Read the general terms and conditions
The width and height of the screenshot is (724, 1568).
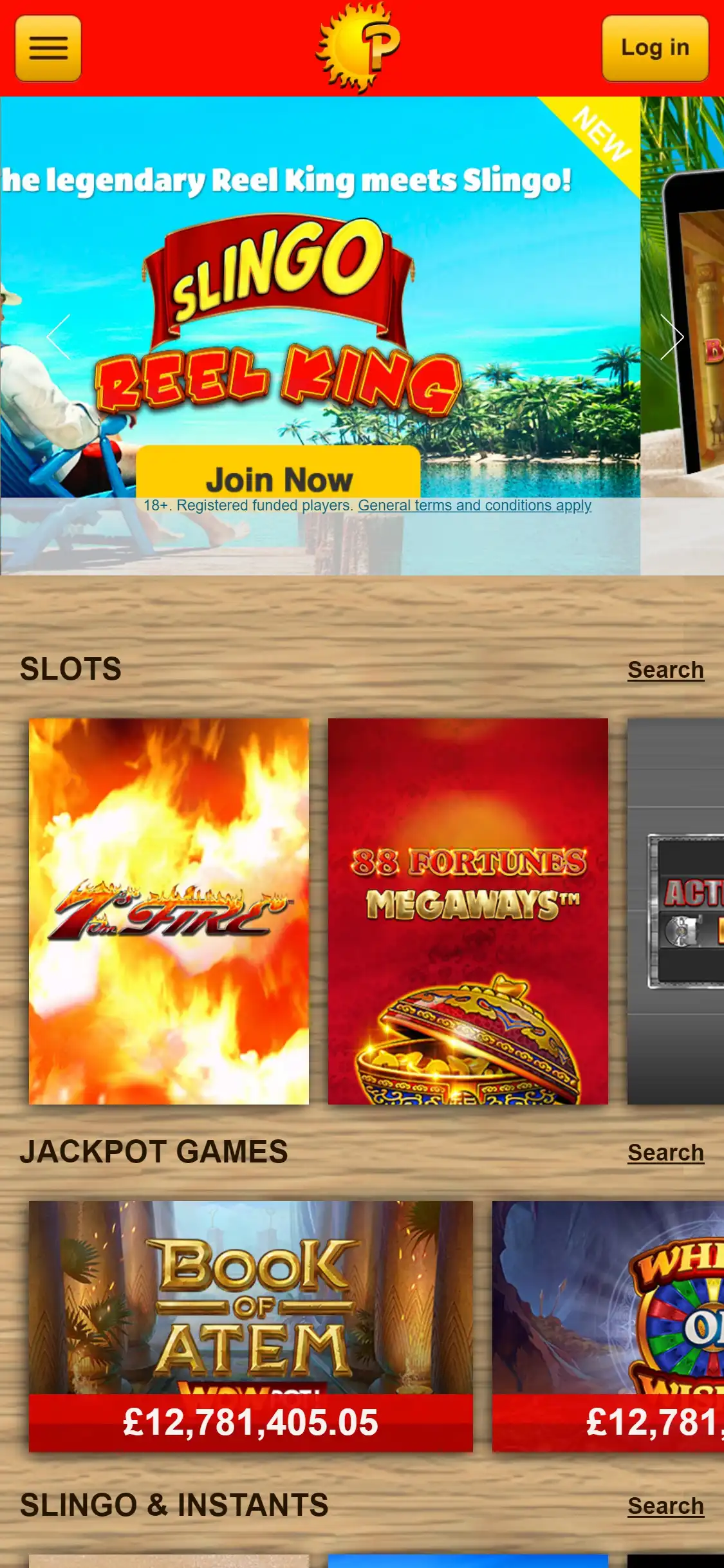[x=474, y=506]
